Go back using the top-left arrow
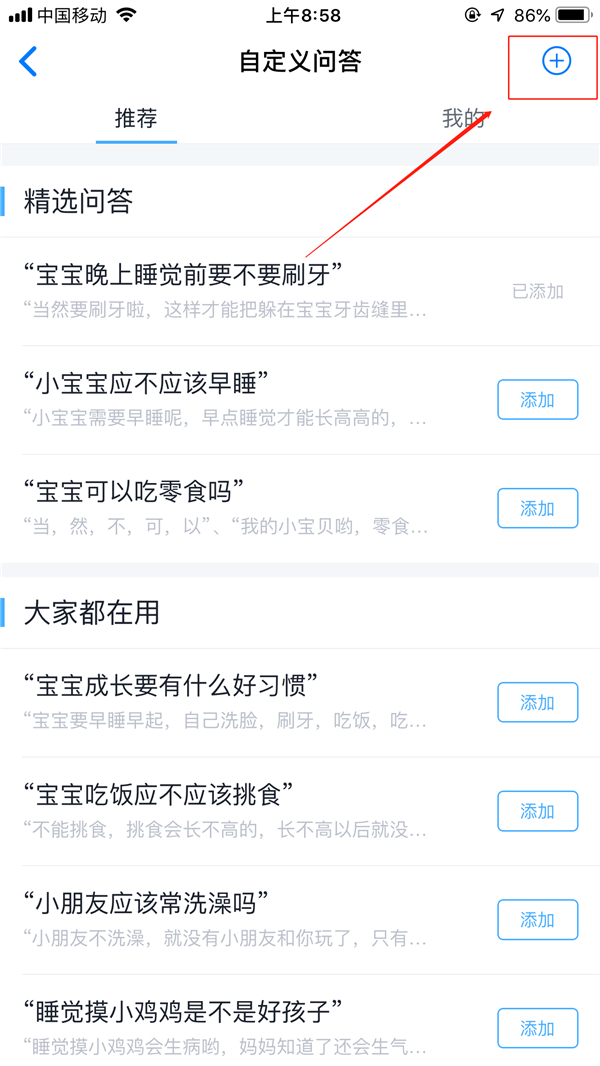Viewport: 600px width, 1066px height. click(x=29, y=61)
